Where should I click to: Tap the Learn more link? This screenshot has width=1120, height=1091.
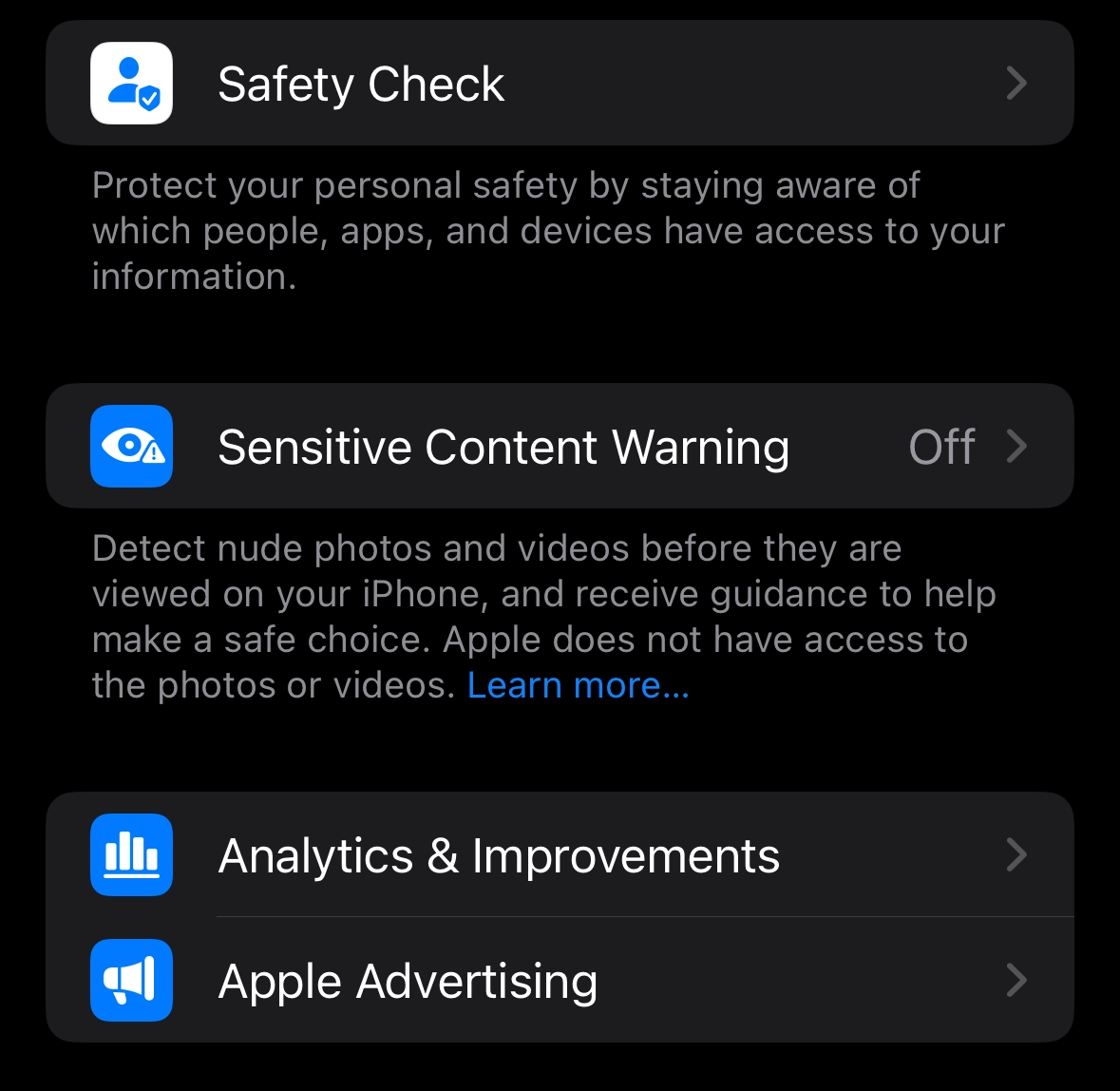pyautogui.click(x=578, y=685)
